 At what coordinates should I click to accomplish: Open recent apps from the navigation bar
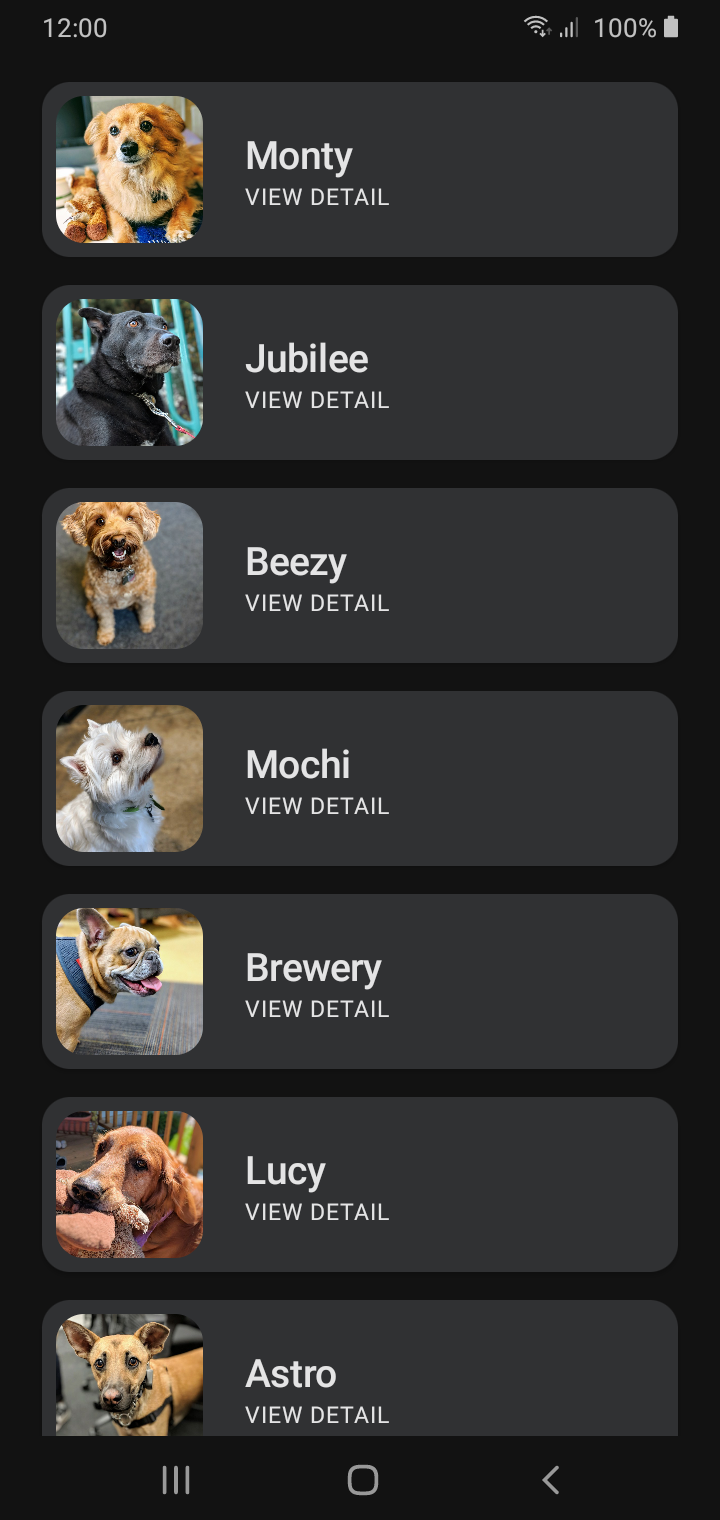(176, 1480)
